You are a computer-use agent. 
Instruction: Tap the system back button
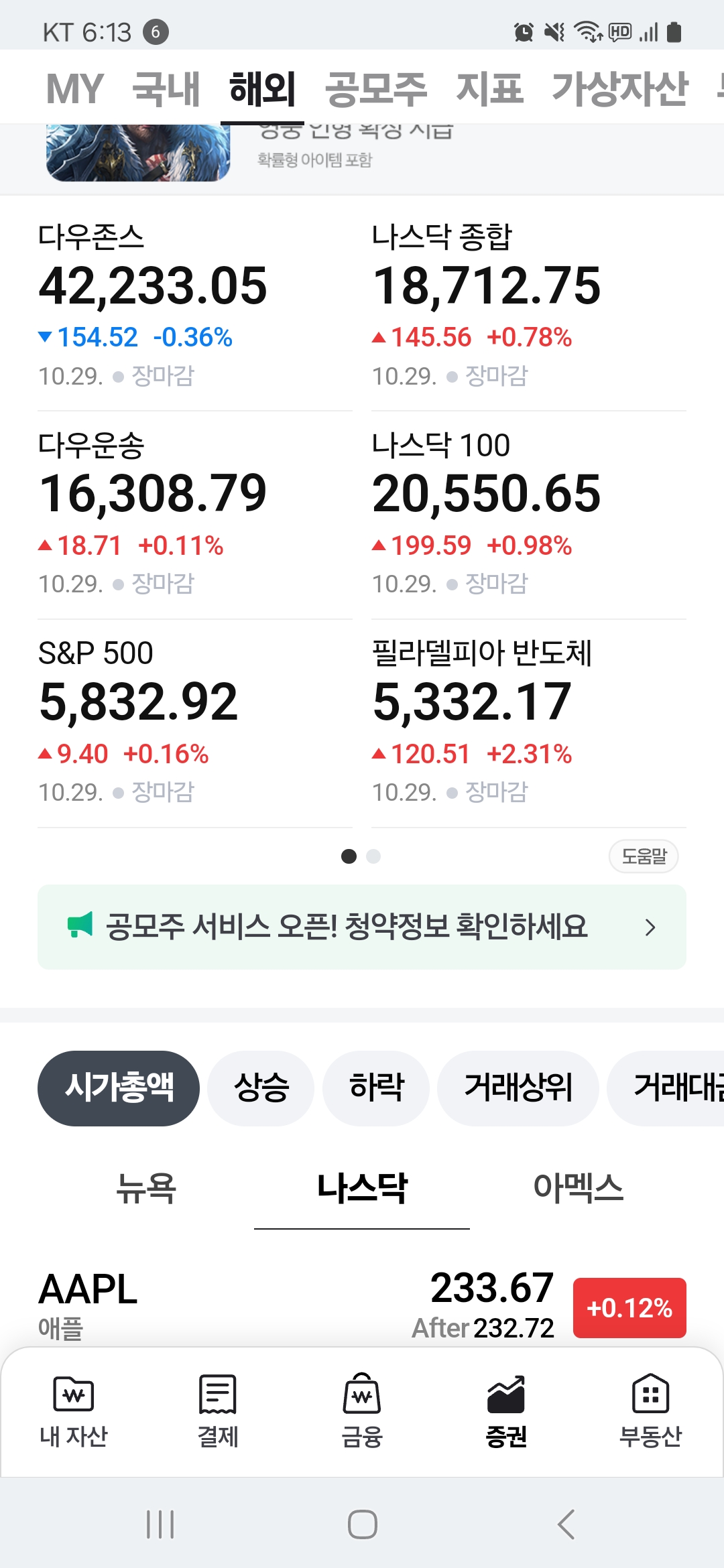566,1524
